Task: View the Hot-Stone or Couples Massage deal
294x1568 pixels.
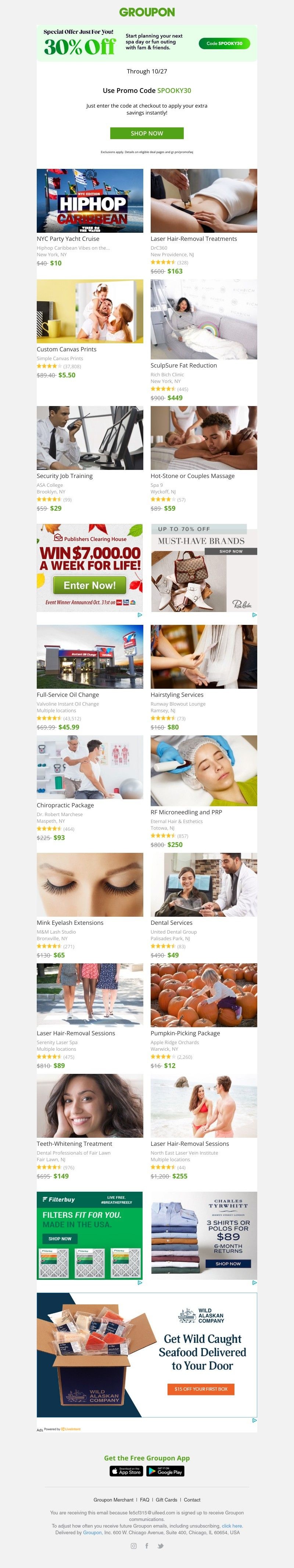Action: tap(203, 438)
